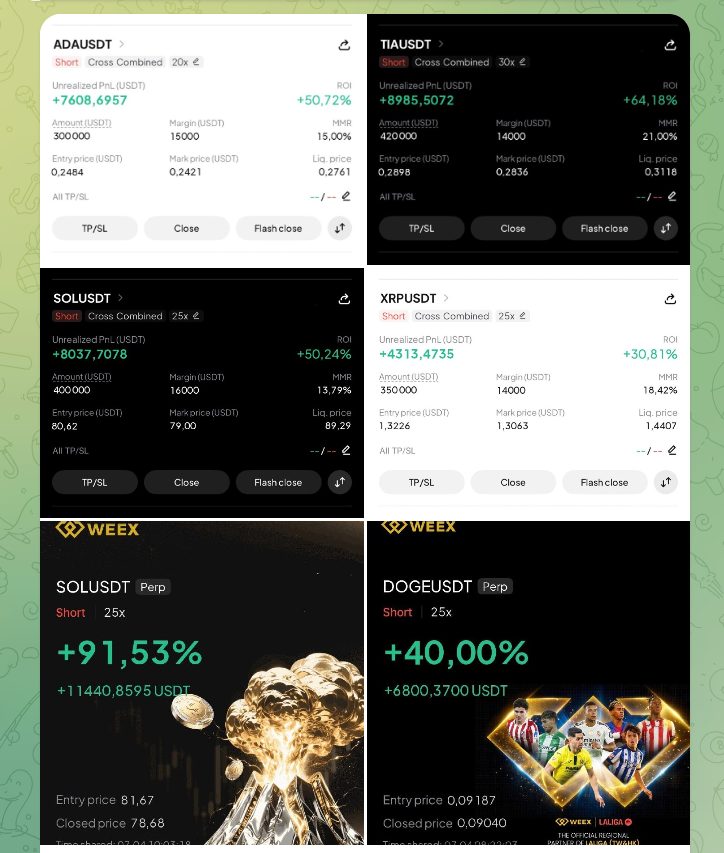Open the ADAUSDT position image
Screen dimensions: 724x853
202,140
